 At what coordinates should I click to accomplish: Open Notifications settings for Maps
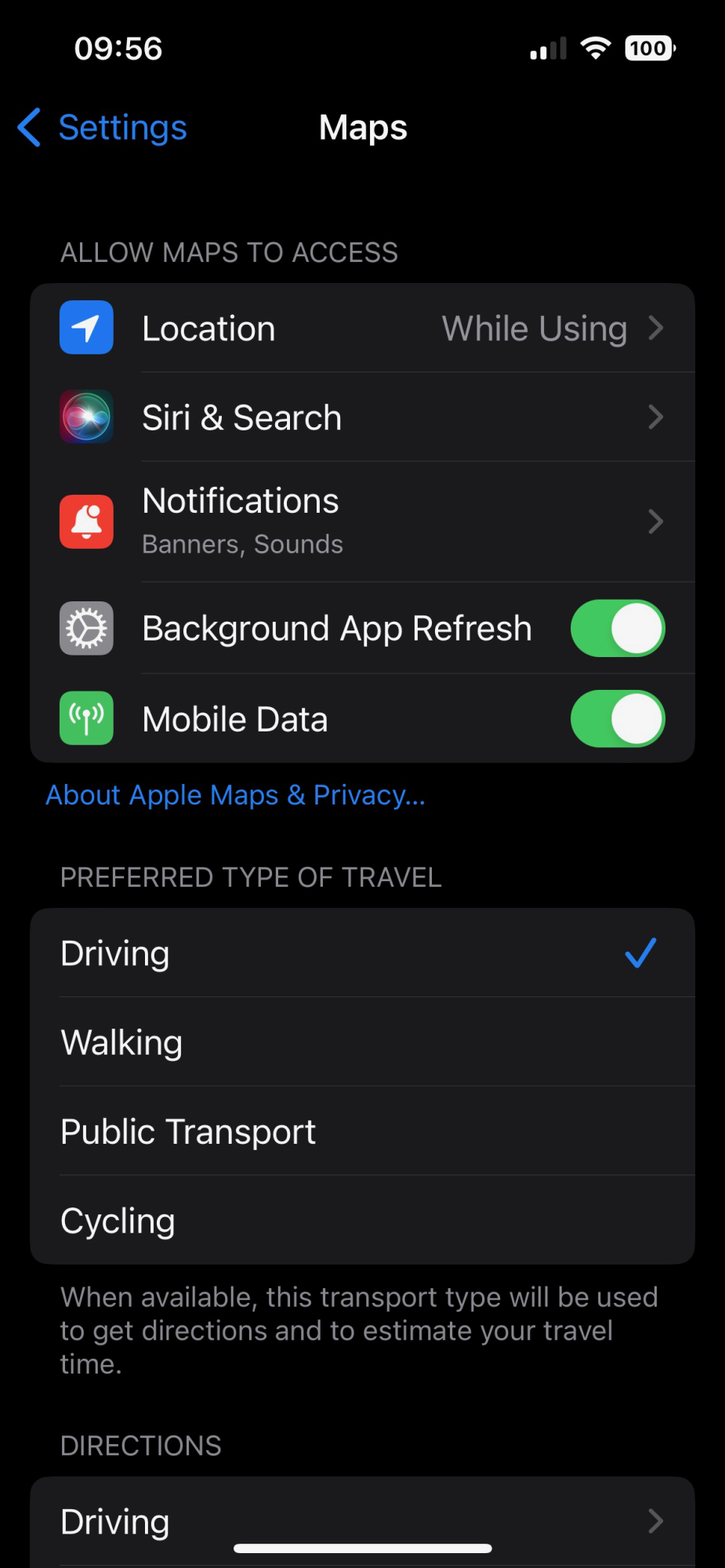362,521
